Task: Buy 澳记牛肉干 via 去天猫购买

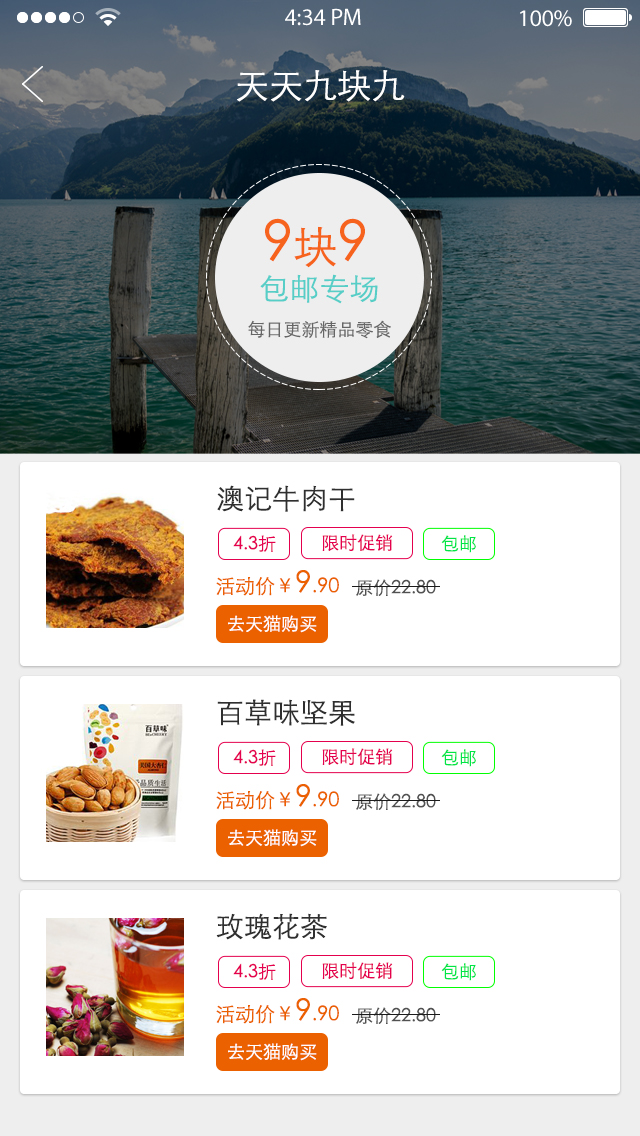Action: click(x=272, y=624)
